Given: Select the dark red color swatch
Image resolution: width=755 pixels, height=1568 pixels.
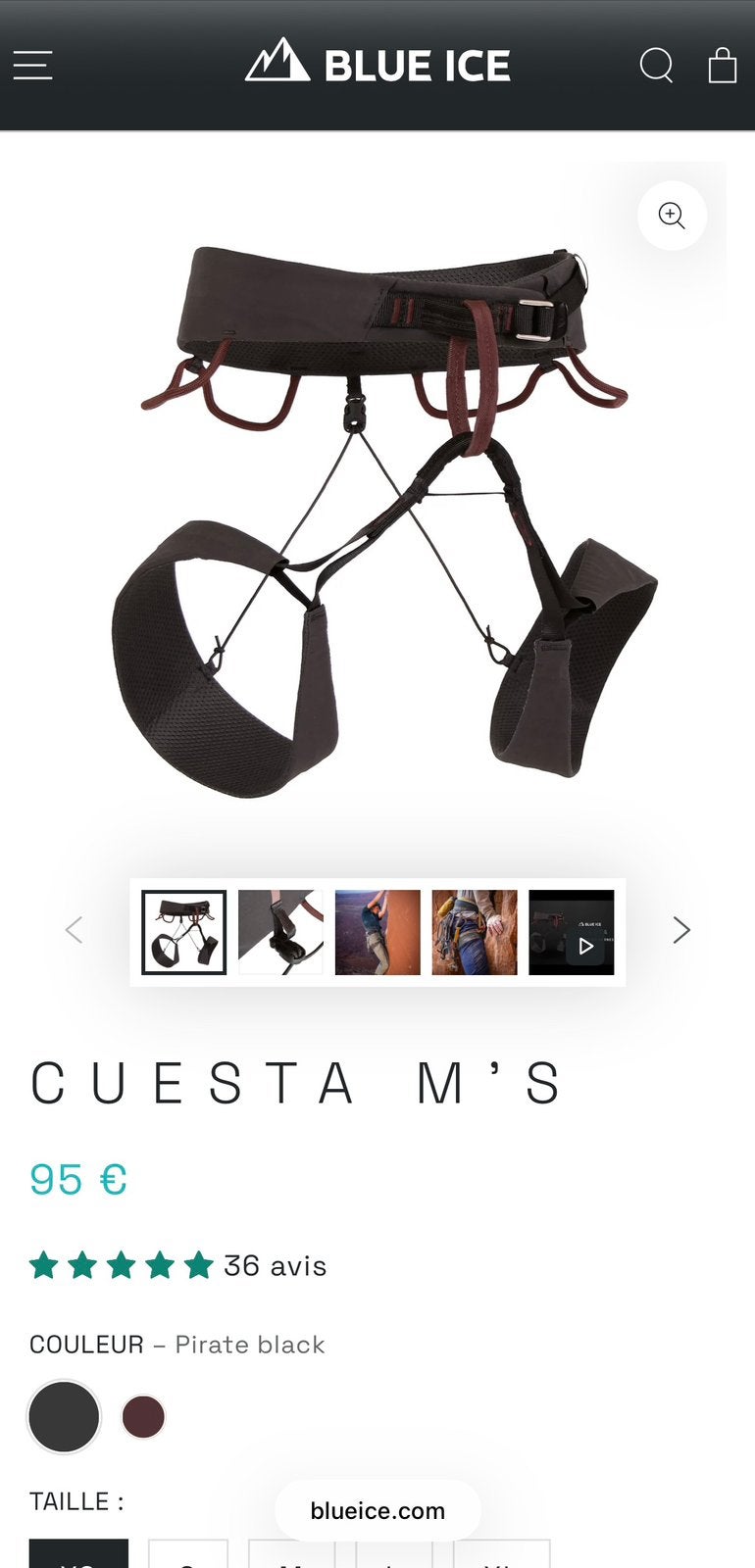Looking at the screenshot, I should (x=143, y=1416).
